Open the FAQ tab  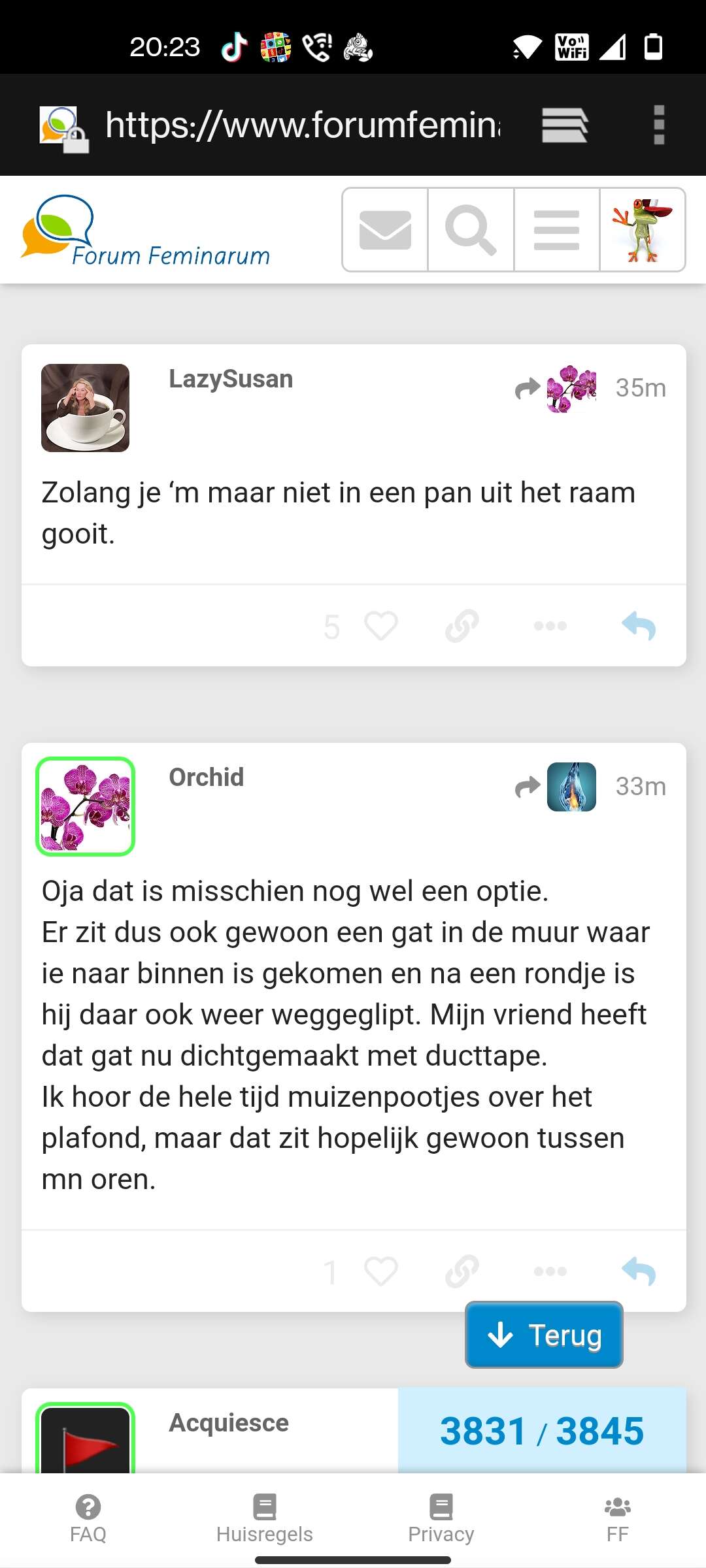pos(88,1519)
